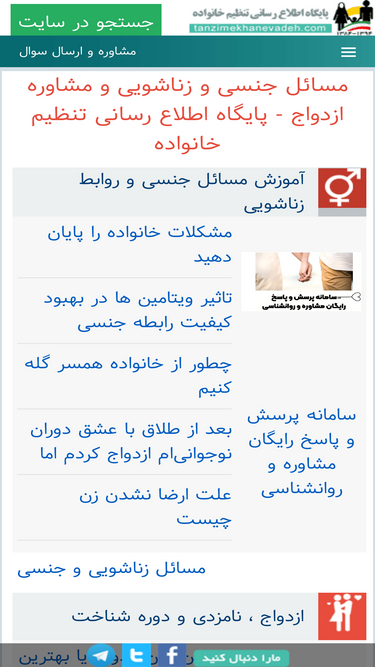
Task: Open مشاوره و ارسال سوال link
Action: (77, 51)
